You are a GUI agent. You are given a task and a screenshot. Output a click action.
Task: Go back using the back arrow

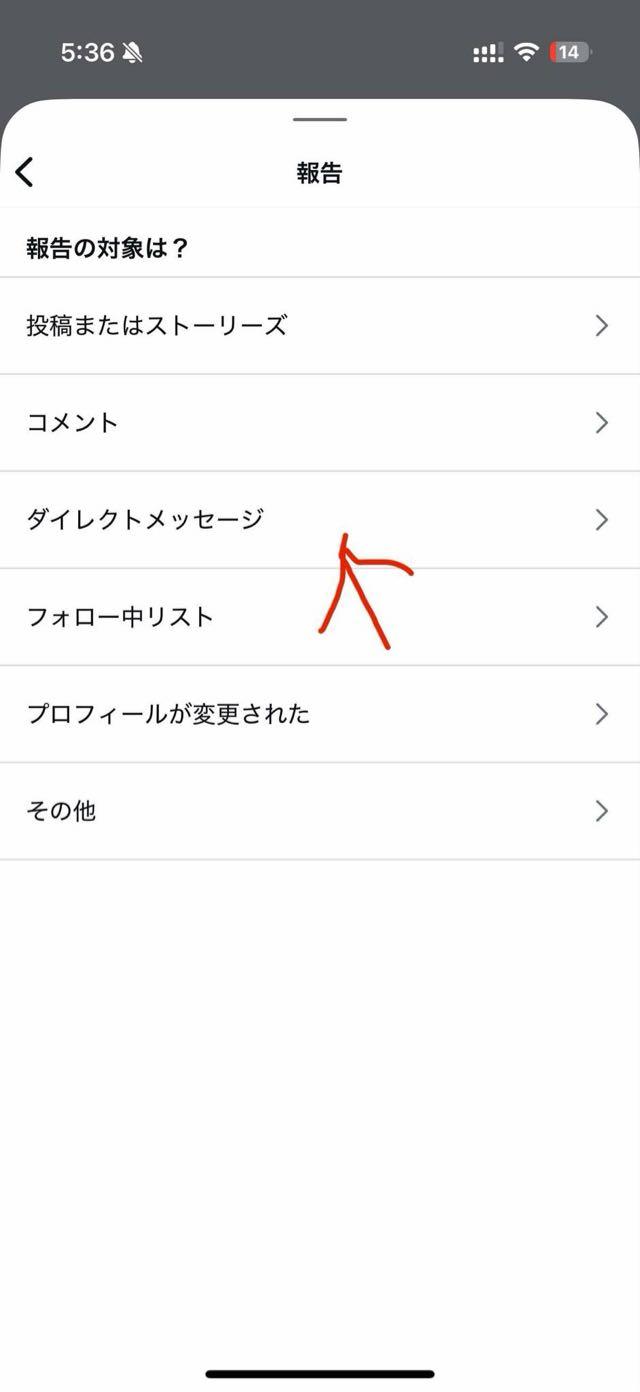[26, 172]
